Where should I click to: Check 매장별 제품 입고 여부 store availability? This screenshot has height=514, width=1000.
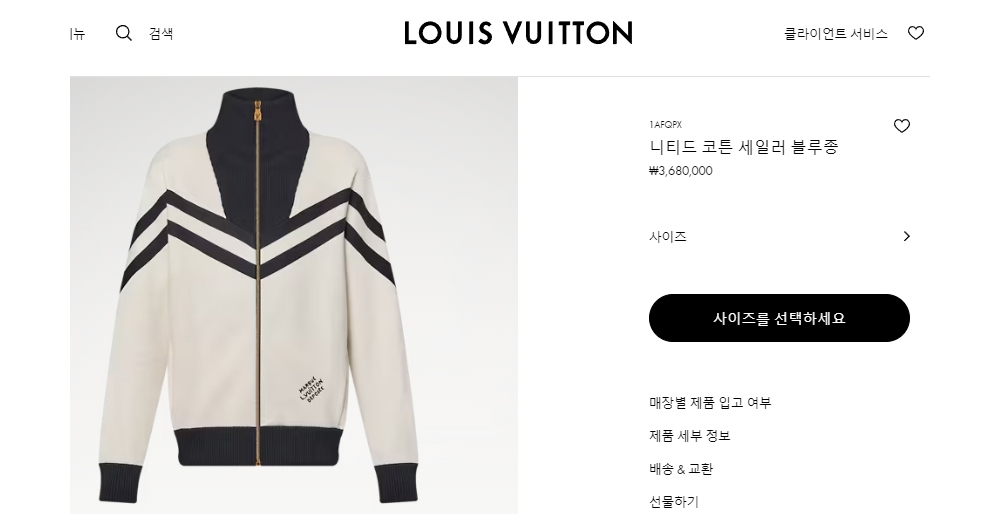coord(710,403)
